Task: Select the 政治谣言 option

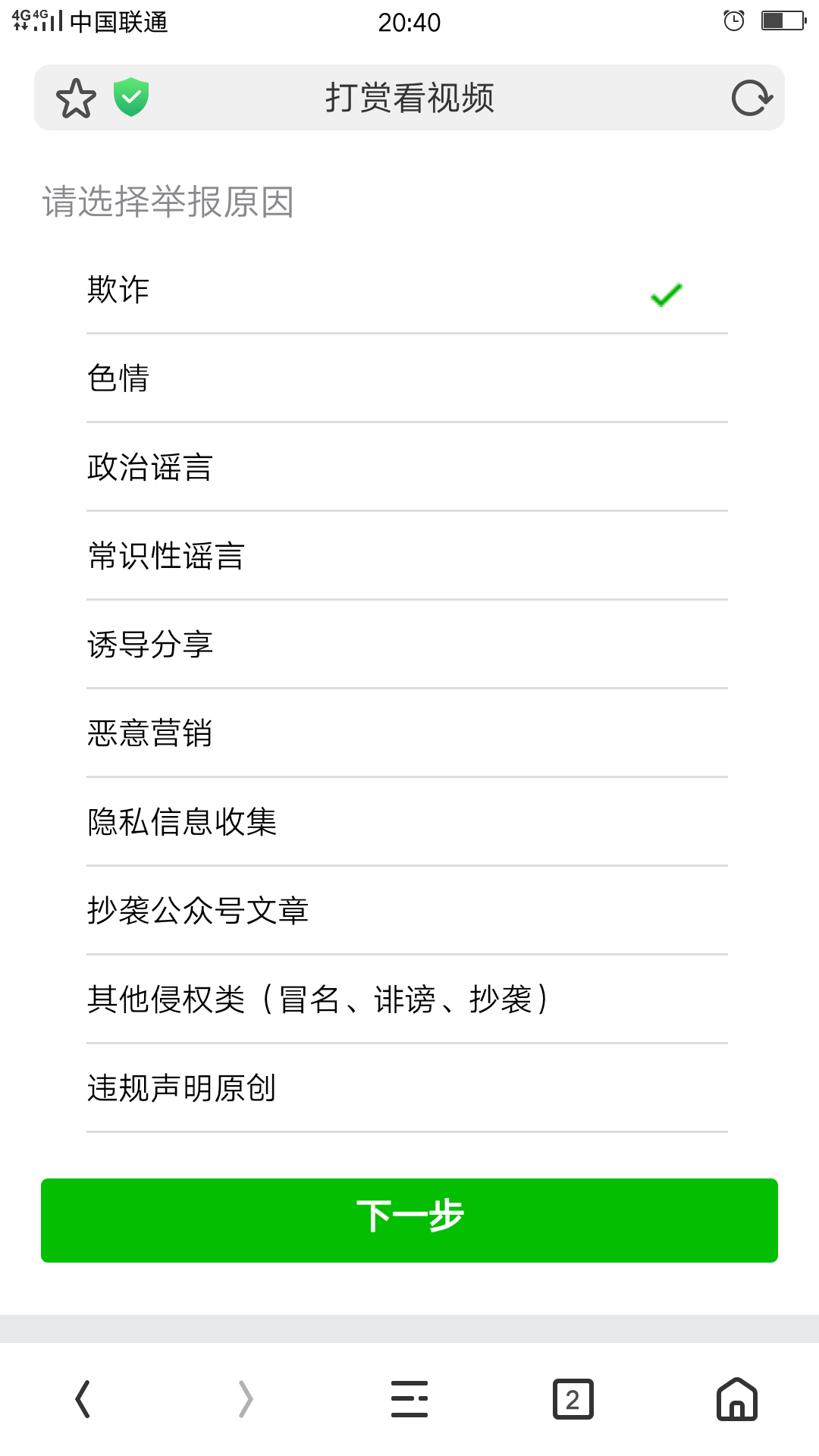Action: click(407, 467)
